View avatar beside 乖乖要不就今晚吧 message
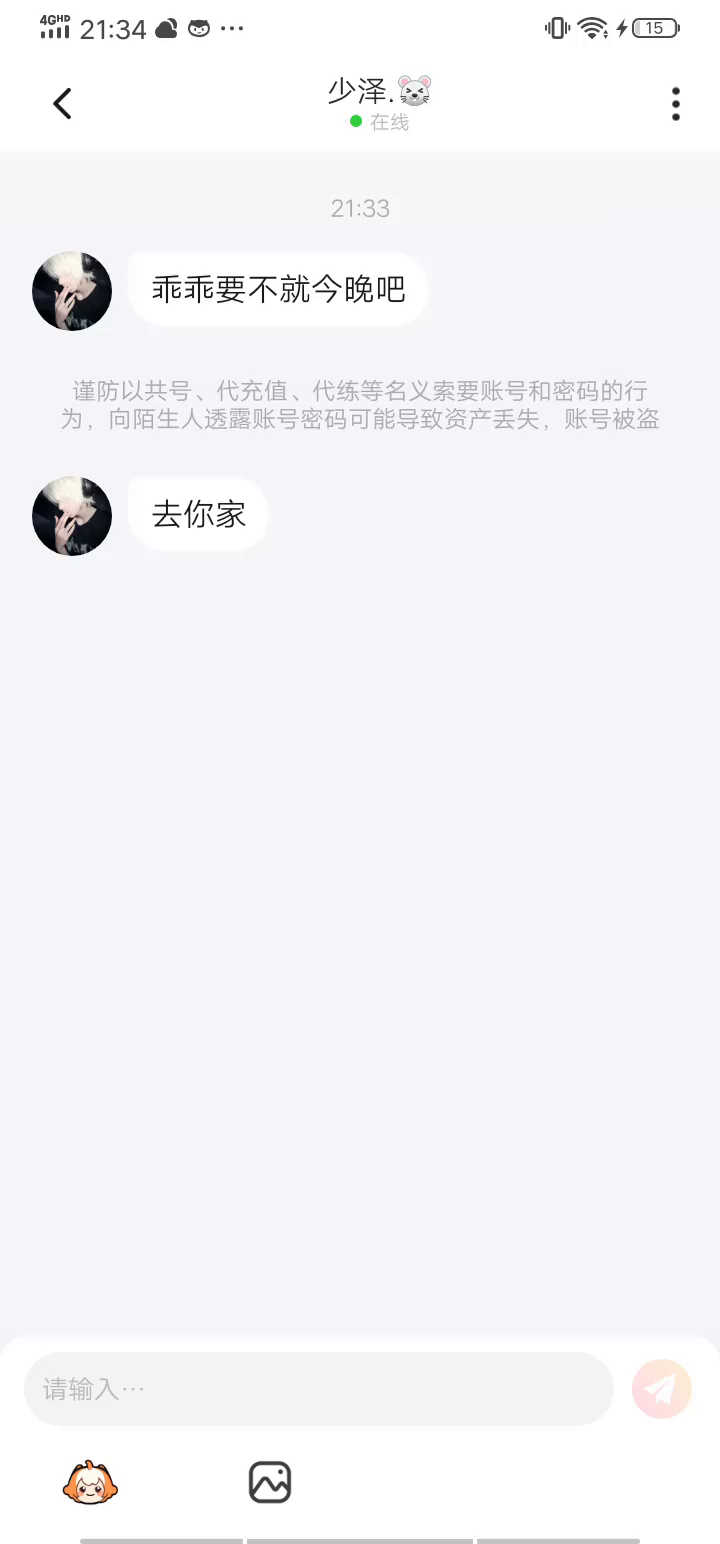Screen dimensions: 720x1544 (72, 291)
